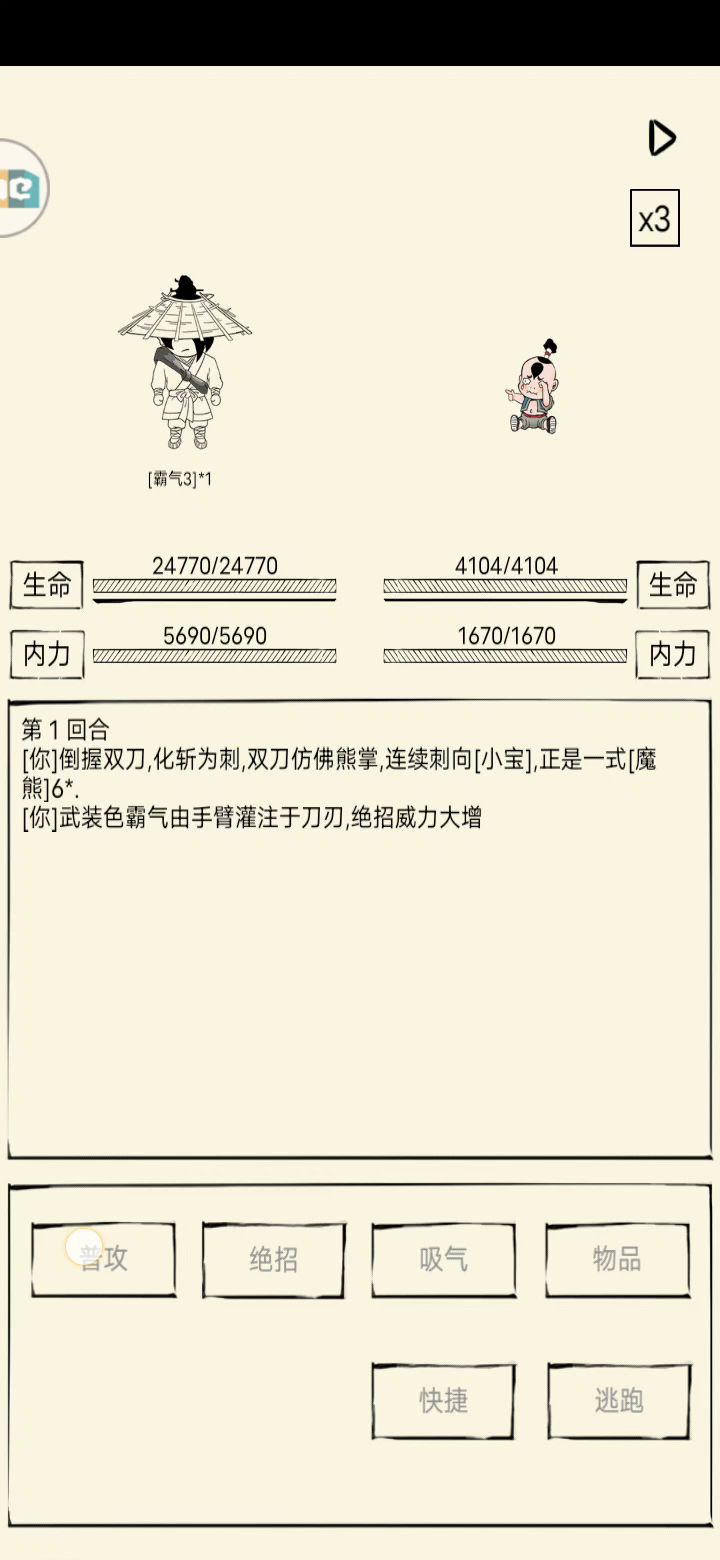Open the 物品 items menu
720x1560 pixels.
[617, 1259]
